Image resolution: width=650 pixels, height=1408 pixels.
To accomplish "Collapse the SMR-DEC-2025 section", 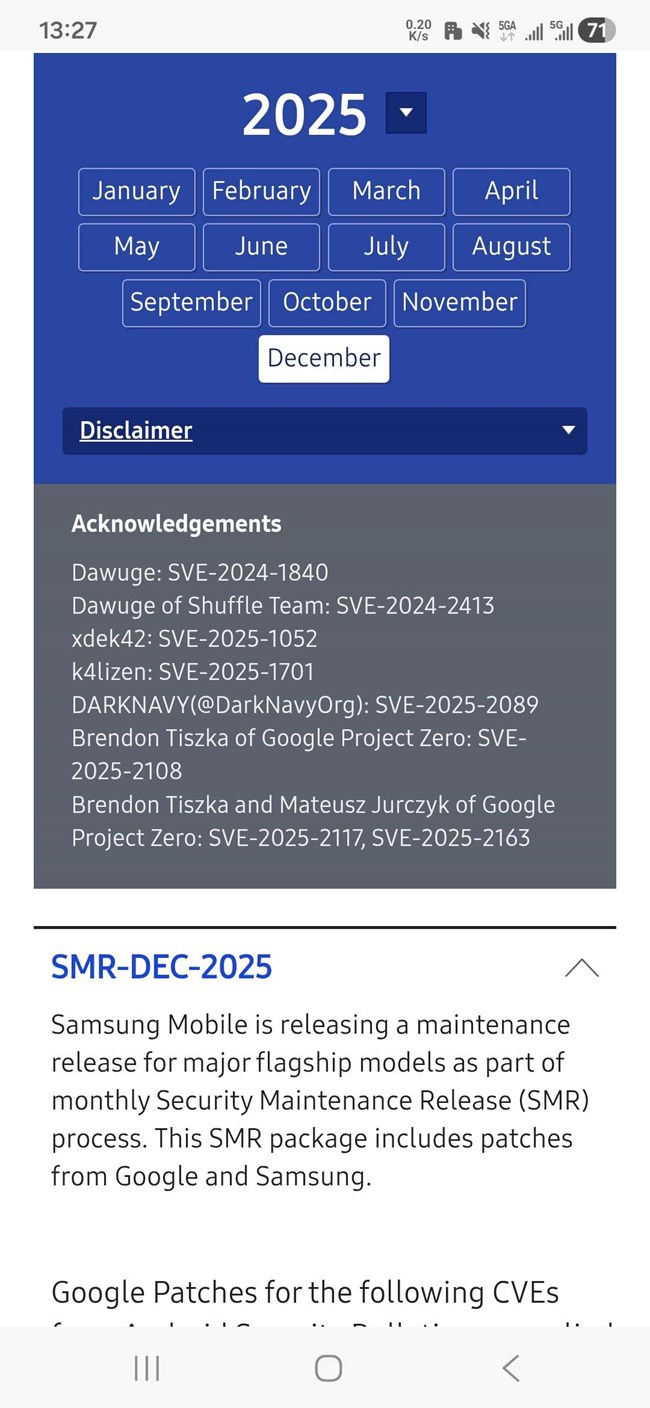I will pos(581,967).
